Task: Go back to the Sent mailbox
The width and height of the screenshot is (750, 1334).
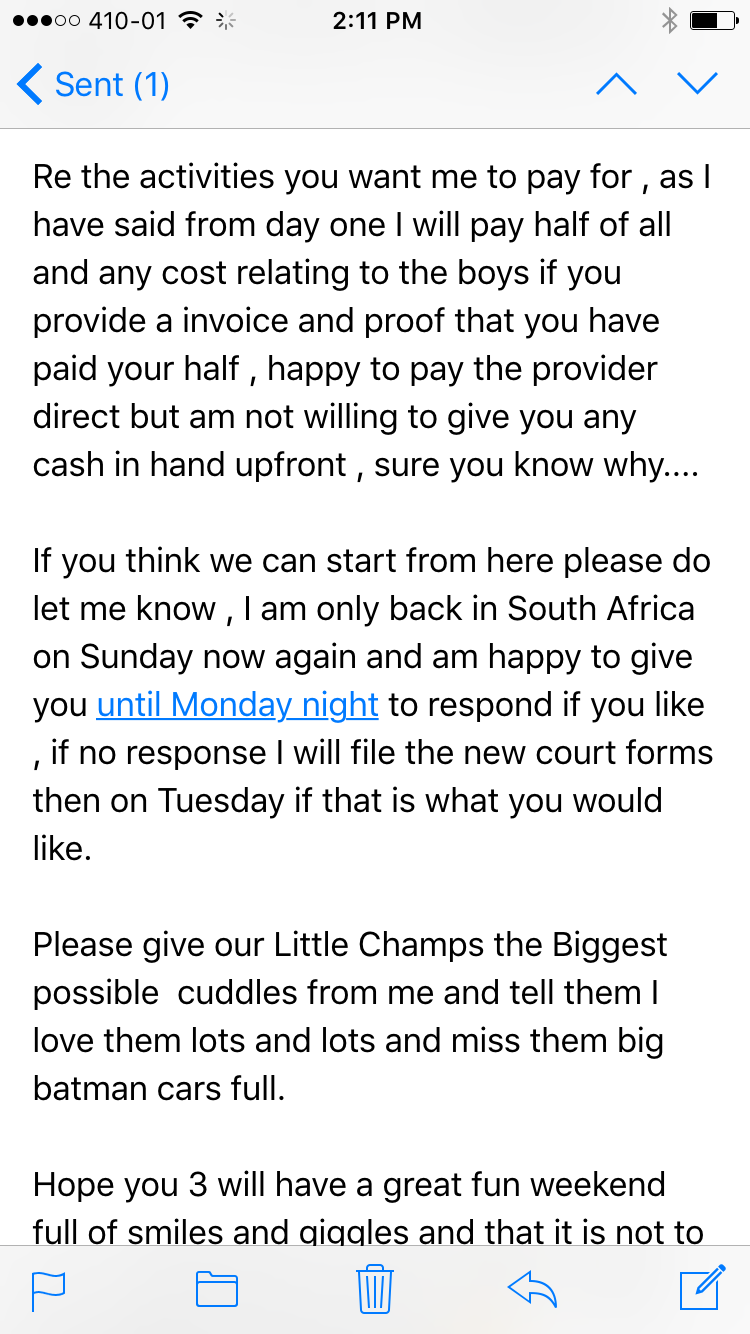Action: click(93, 85)
